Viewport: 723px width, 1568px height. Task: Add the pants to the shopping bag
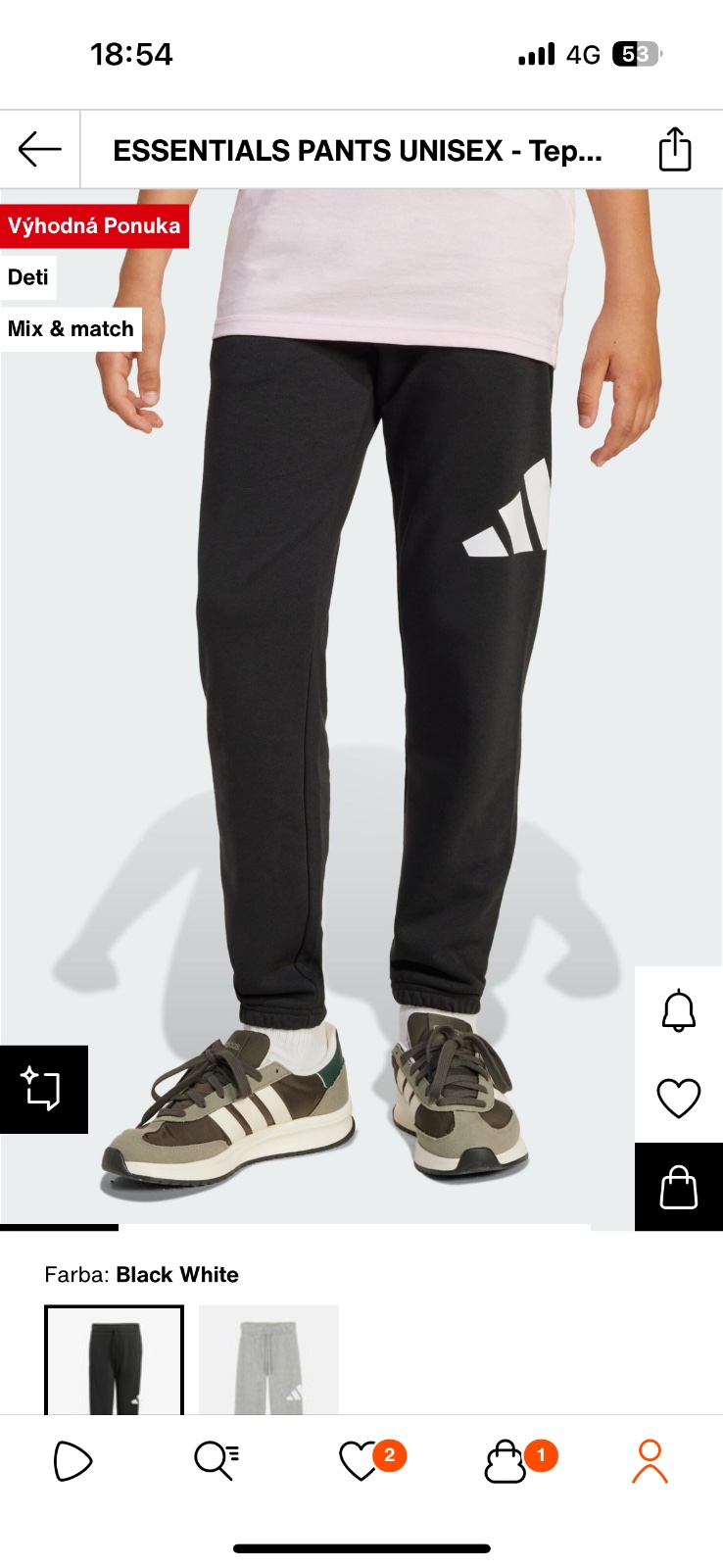[x=678, y=1187]
